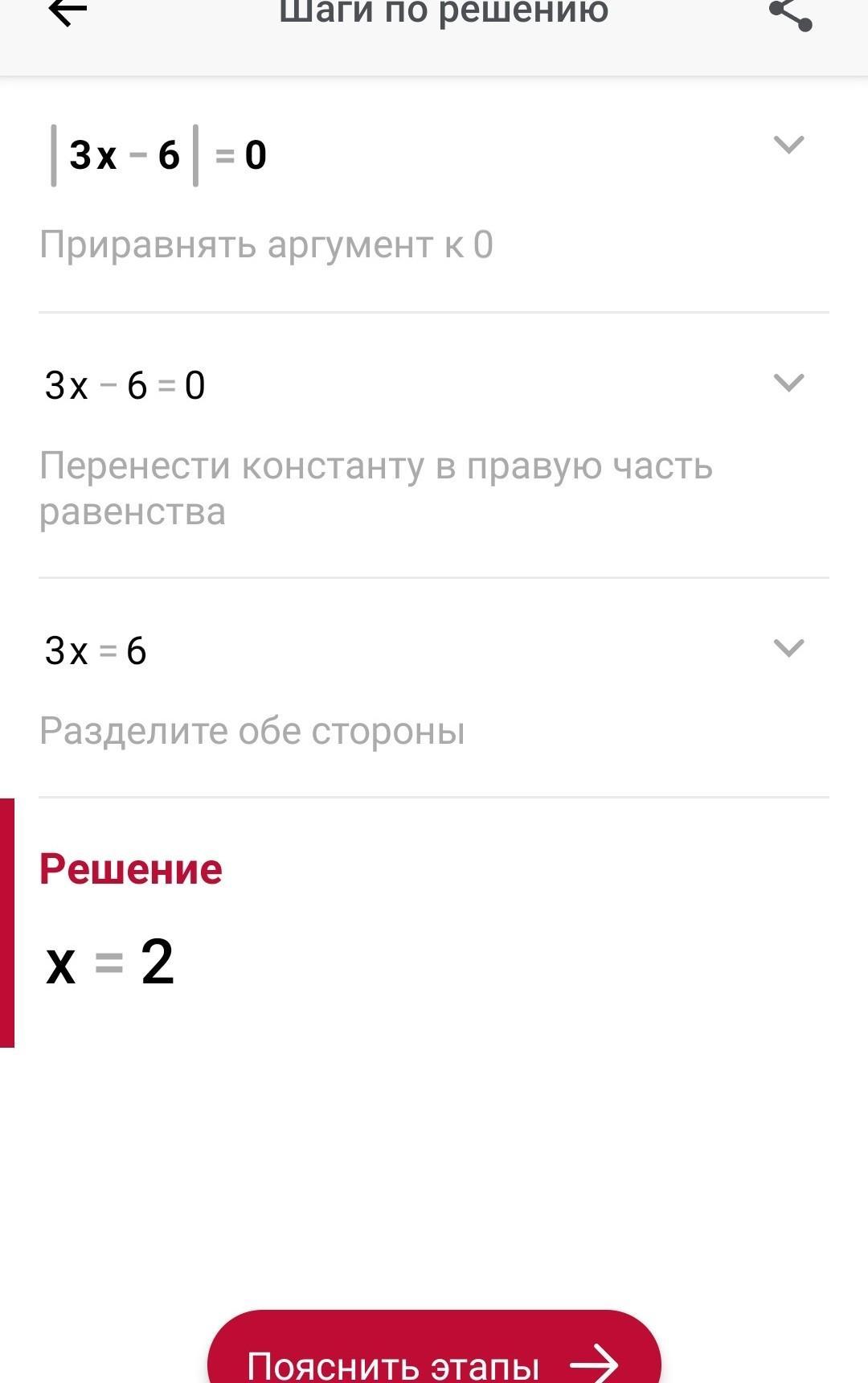Expand the |3x − 6| = 0 step

click(788, 145)
